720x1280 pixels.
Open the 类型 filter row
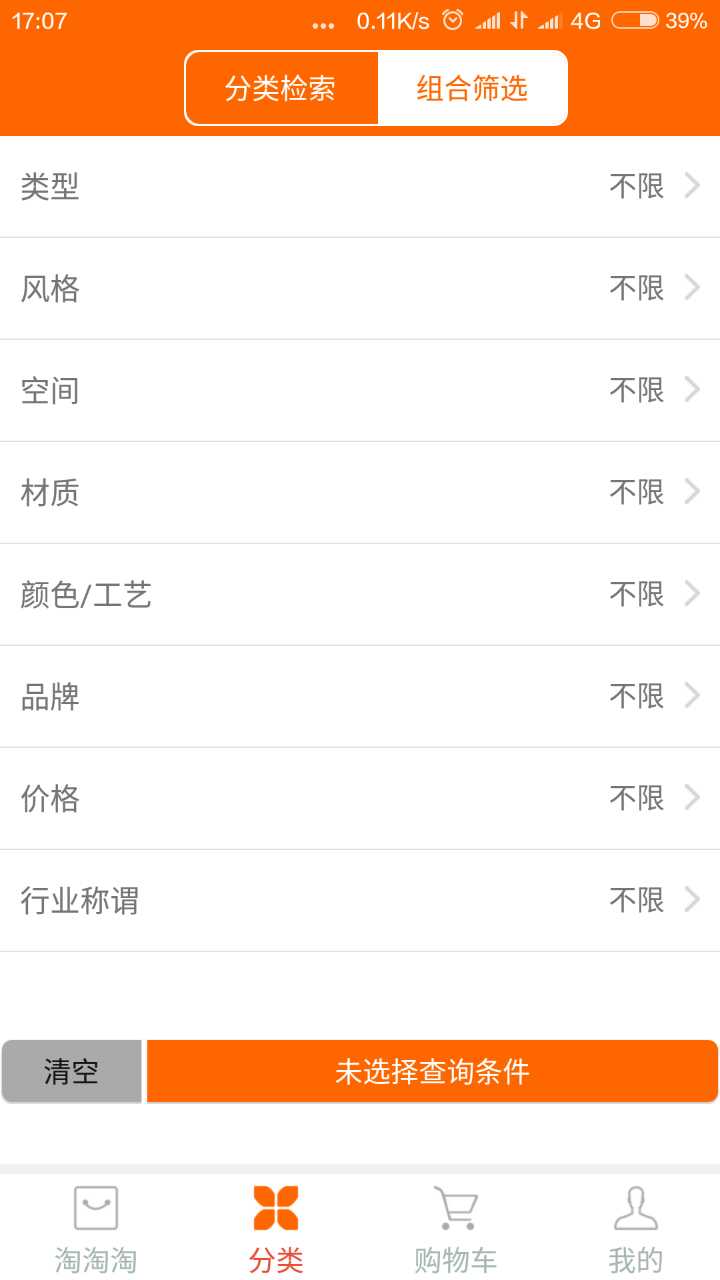[360, 186]
